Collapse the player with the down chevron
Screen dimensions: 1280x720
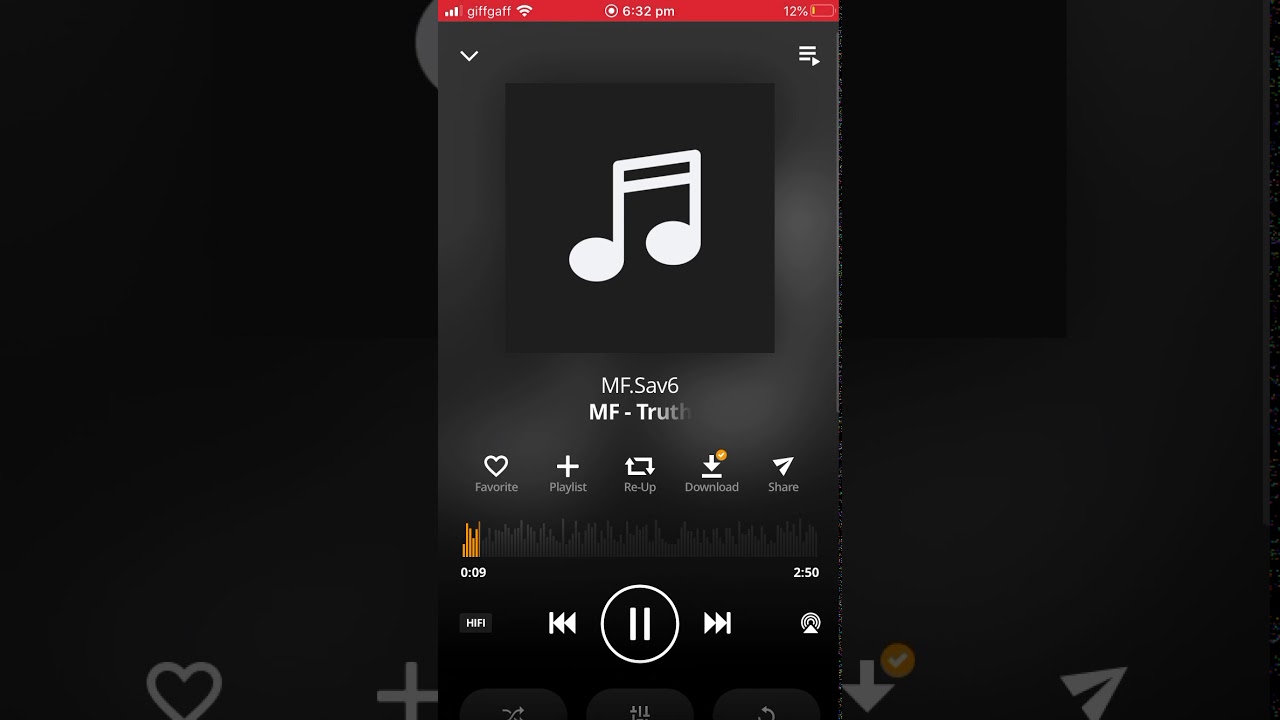[x=469, y=56]
